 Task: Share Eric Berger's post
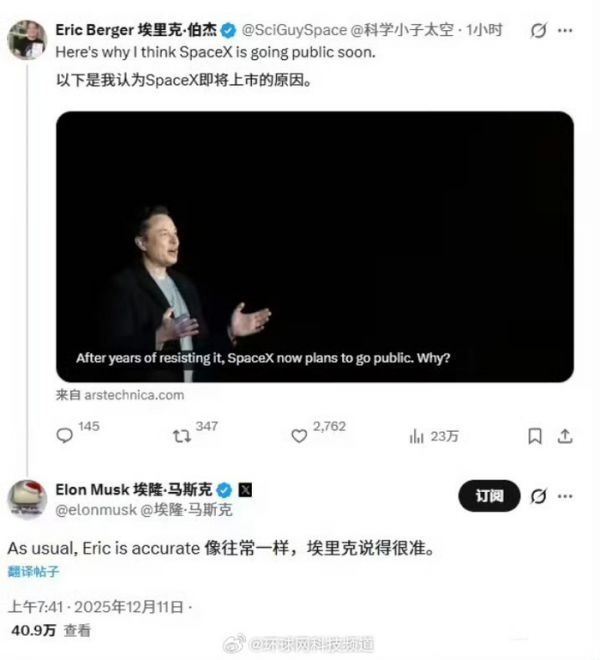pos(565,436)
